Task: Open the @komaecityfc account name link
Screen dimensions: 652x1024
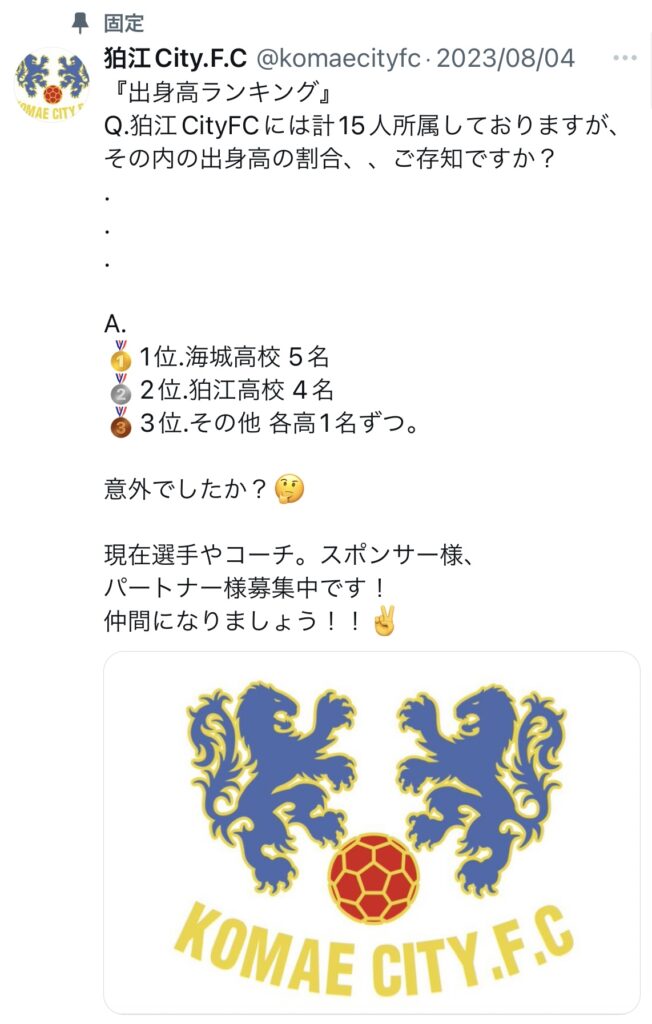Action: (x=338, y=58)
